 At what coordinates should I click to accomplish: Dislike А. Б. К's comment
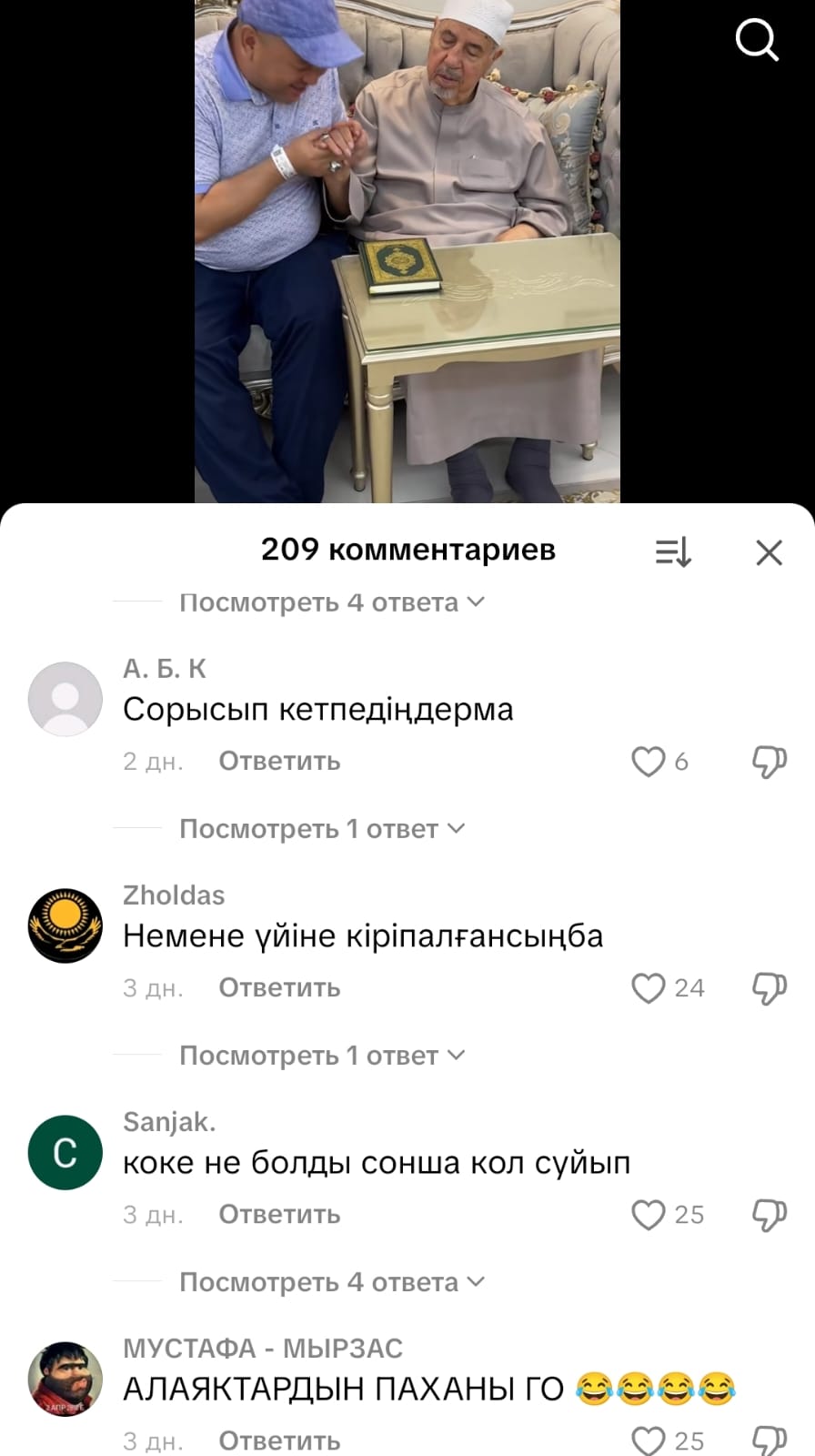click(769, 762)
